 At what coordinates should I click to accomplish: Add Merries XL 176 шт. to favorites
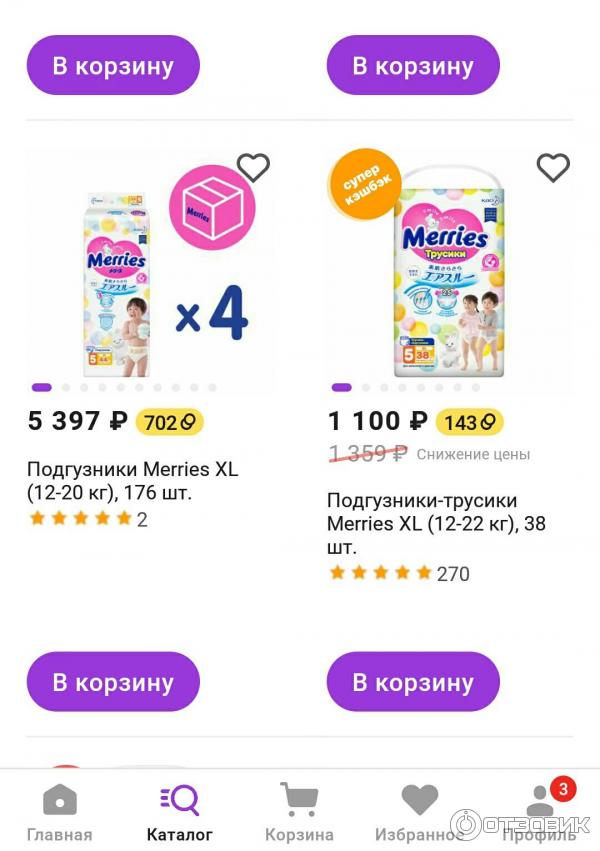pyautogui.click(x=253, y=168)
